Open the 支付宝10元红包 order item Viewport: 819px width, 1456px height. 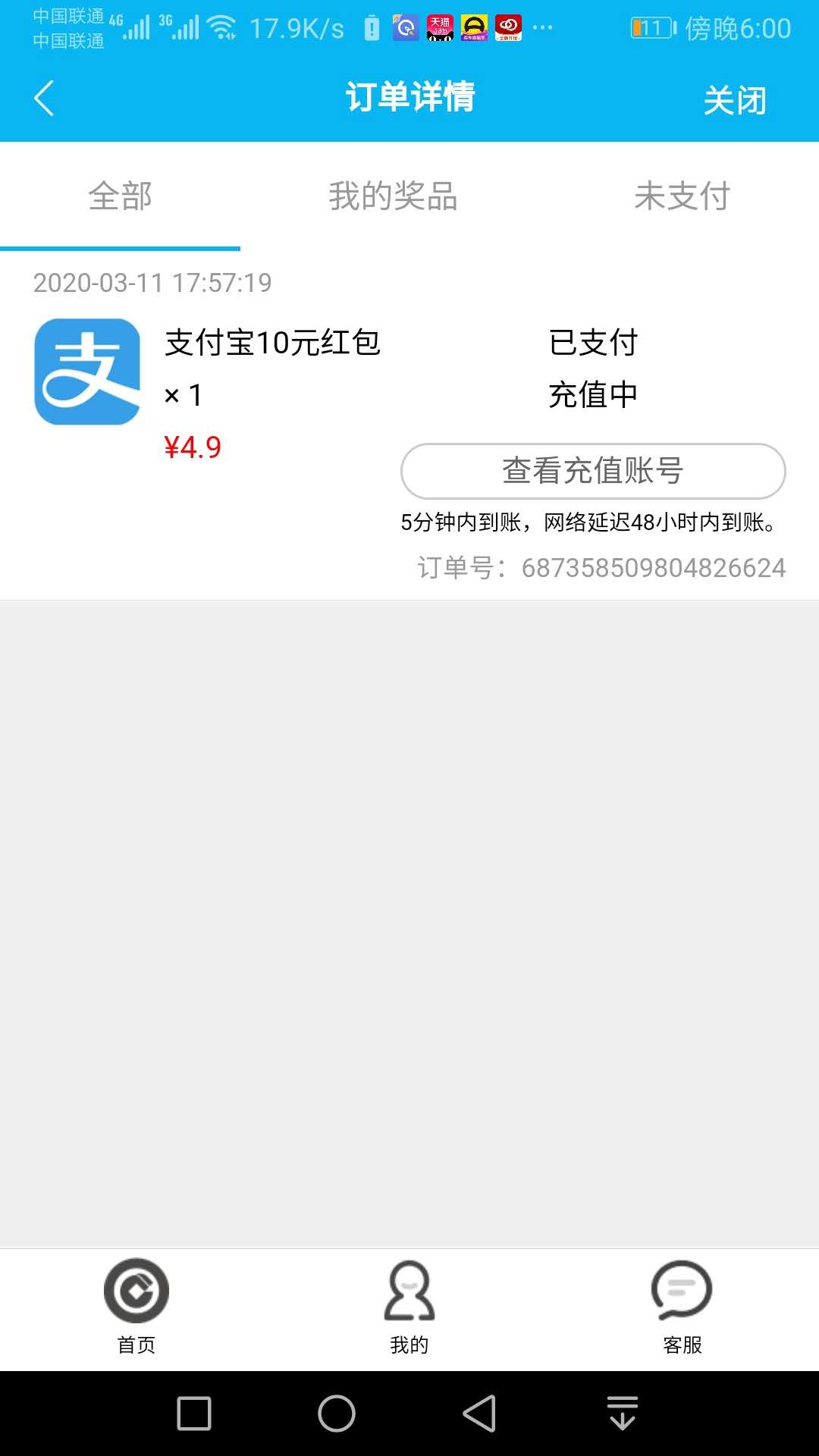(271, 343)
